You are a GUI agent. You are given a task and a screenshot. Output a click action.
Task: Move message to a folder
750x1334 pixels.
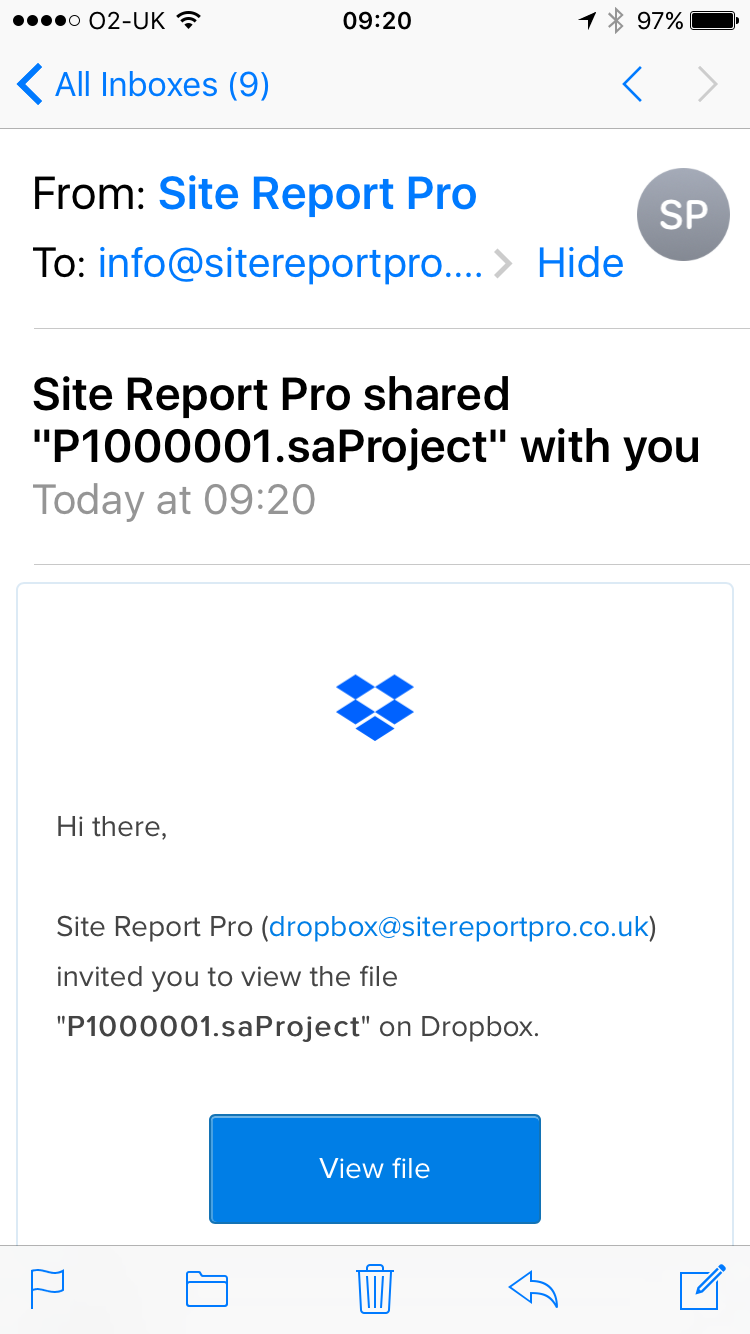coord(207,1289)
